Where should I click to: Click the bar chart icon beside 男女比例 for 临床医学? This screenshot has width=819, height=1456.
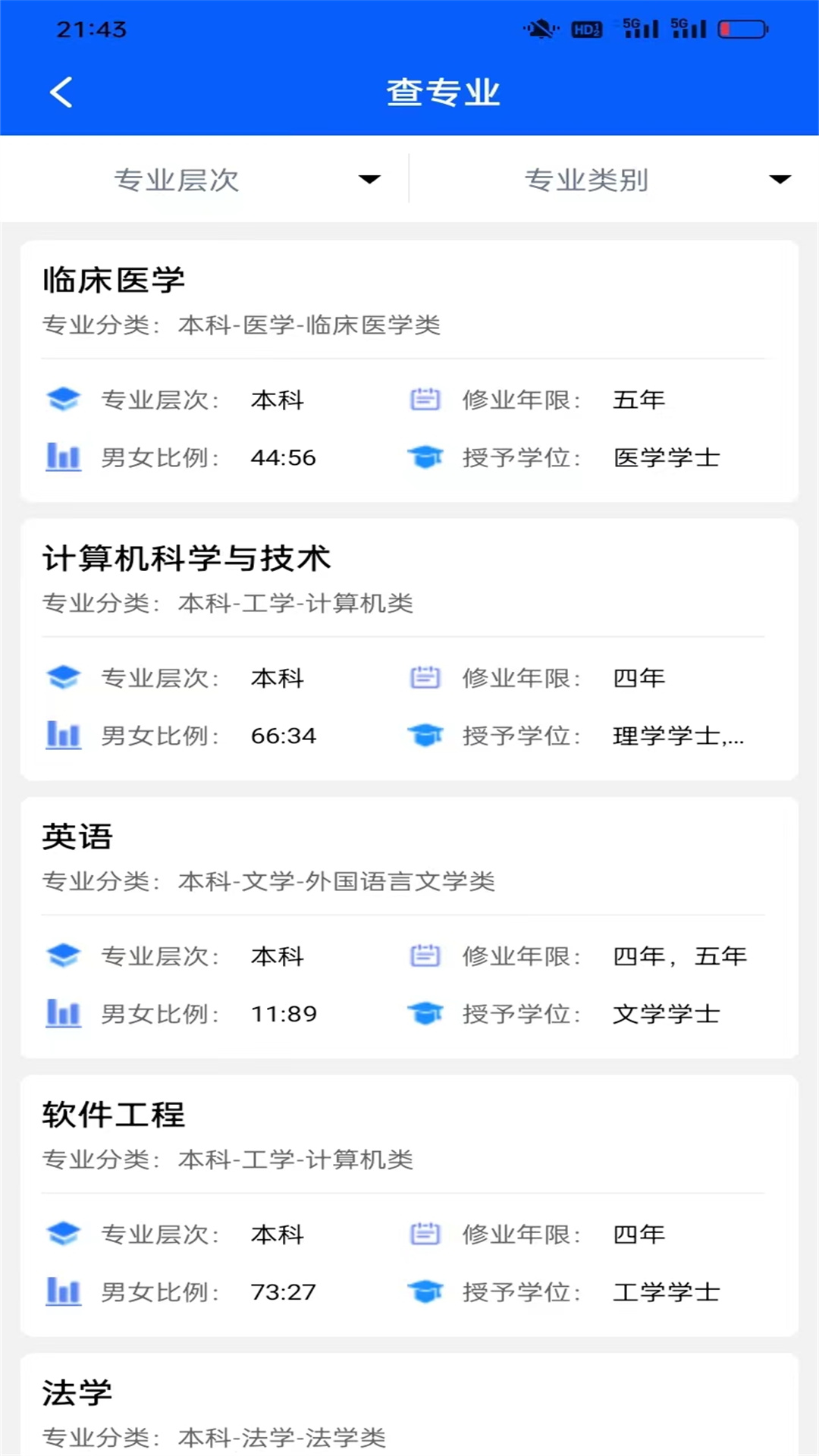pyautogui.click(x=63, y=457)
